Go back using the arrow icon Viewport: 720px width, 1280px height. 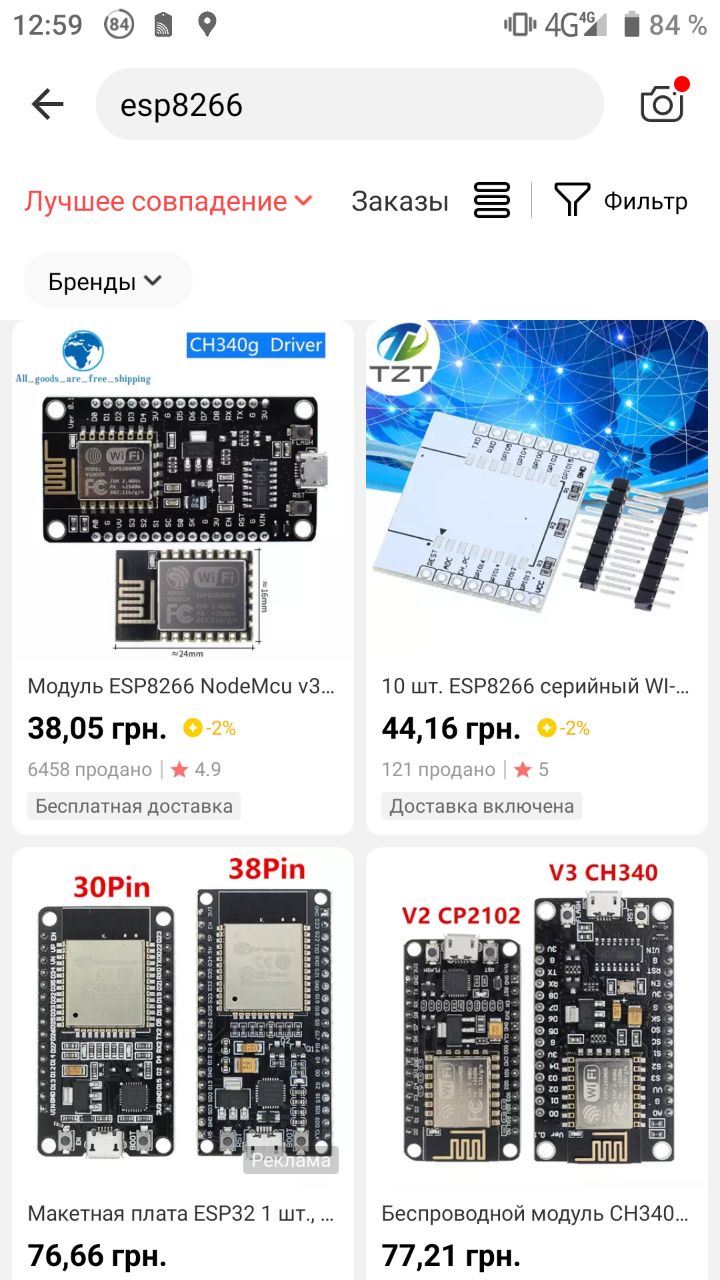coord(47,104)
